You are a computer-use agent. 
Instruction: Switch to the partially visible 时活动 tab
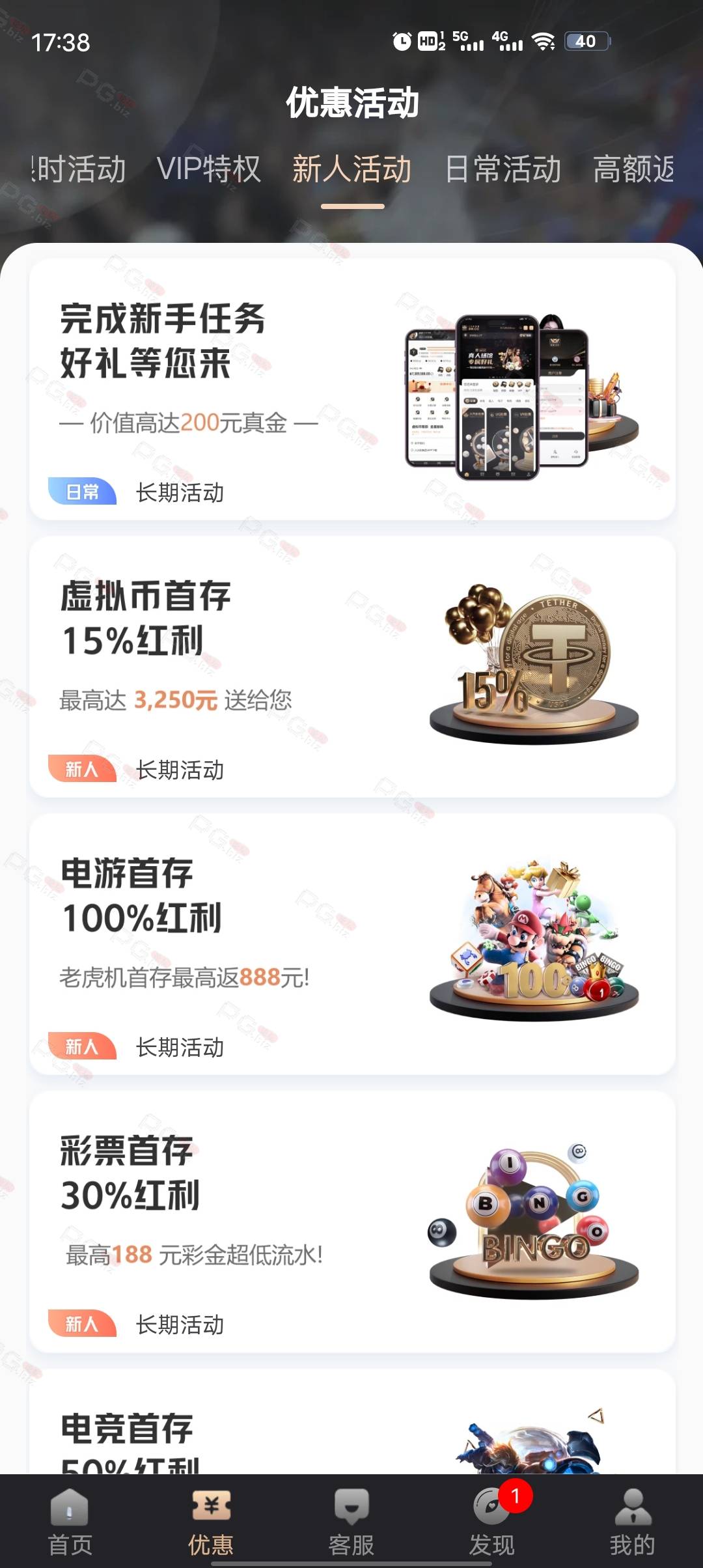78,169
